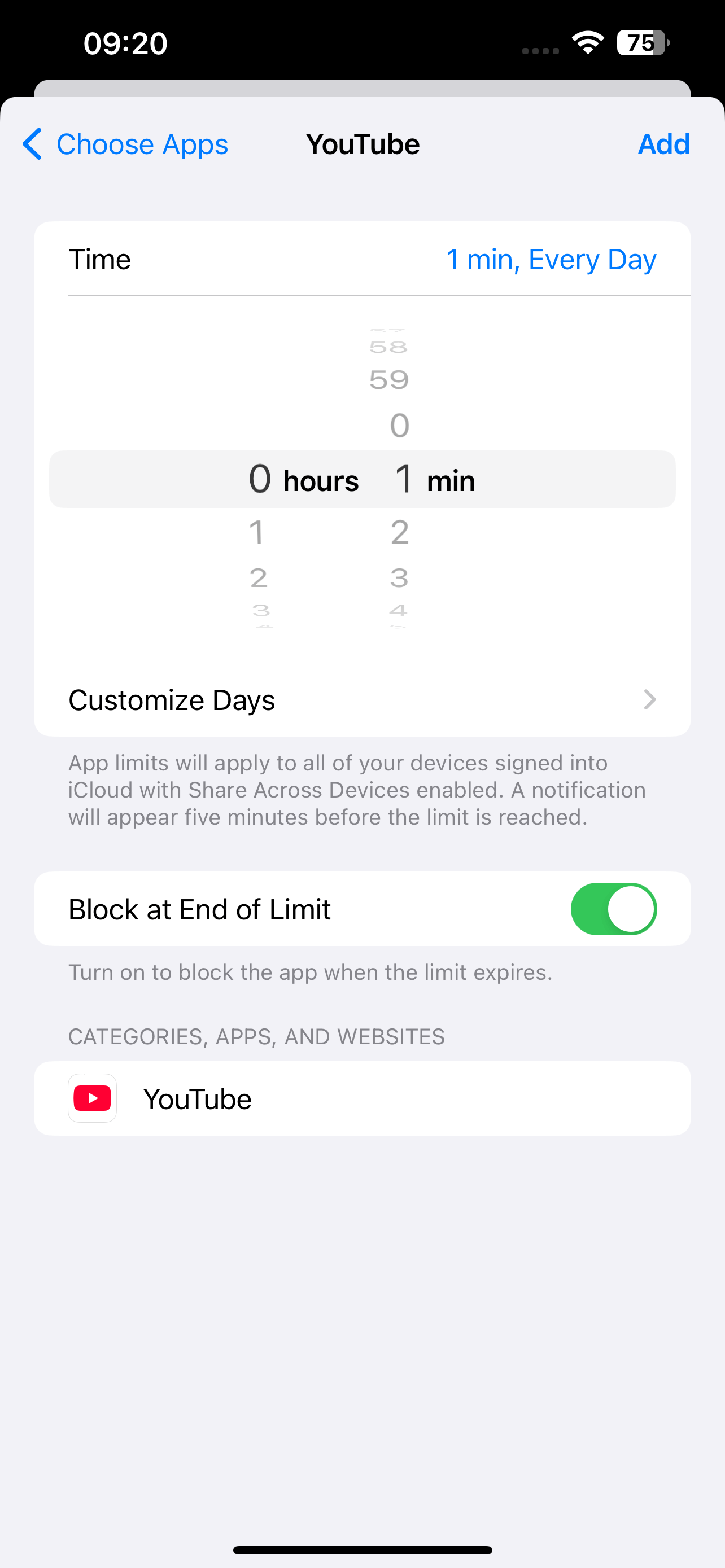
Task: Toggle Block at End of Limit off
Action: [x=614, y=909]
